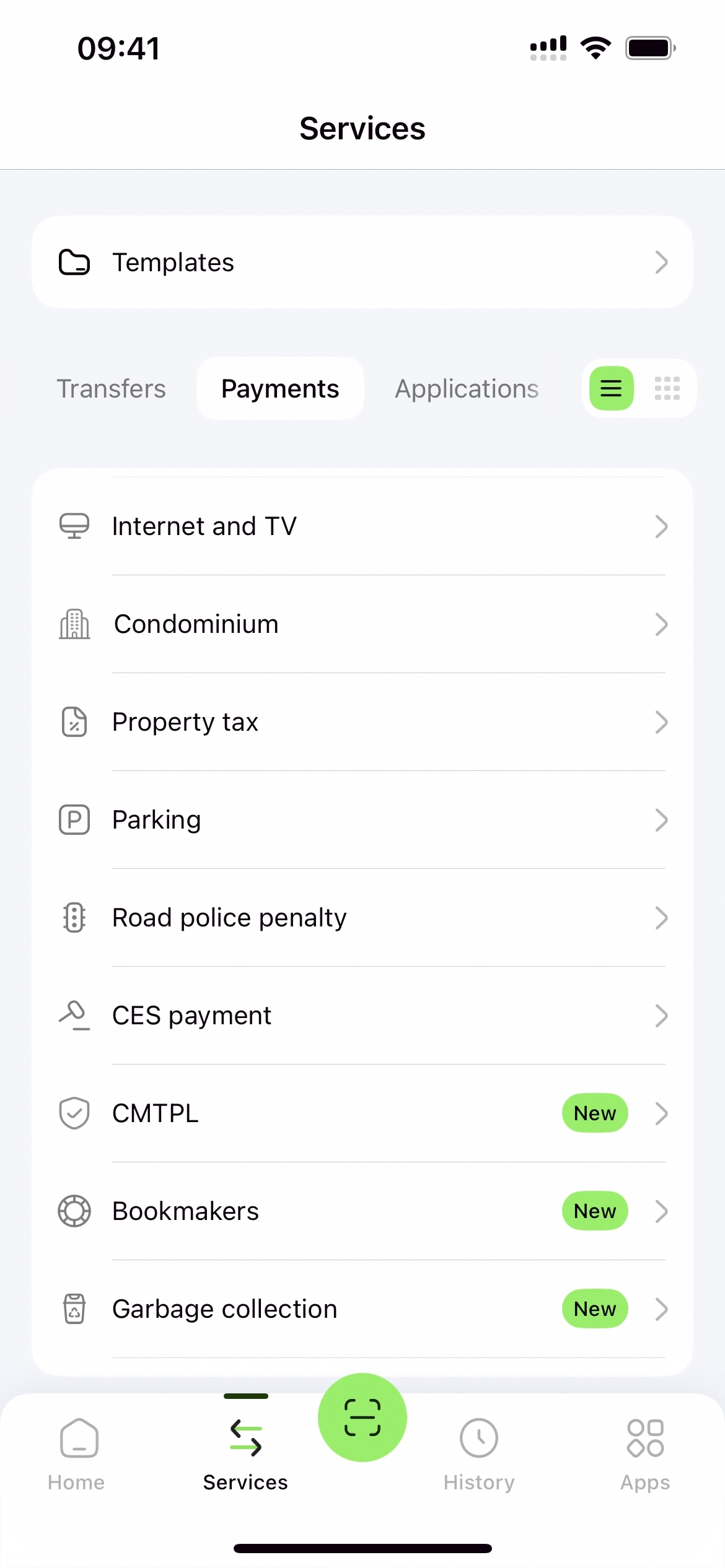725x1568 pixels.
Task: Open the Condominium payment row
Action: point(362,624)
